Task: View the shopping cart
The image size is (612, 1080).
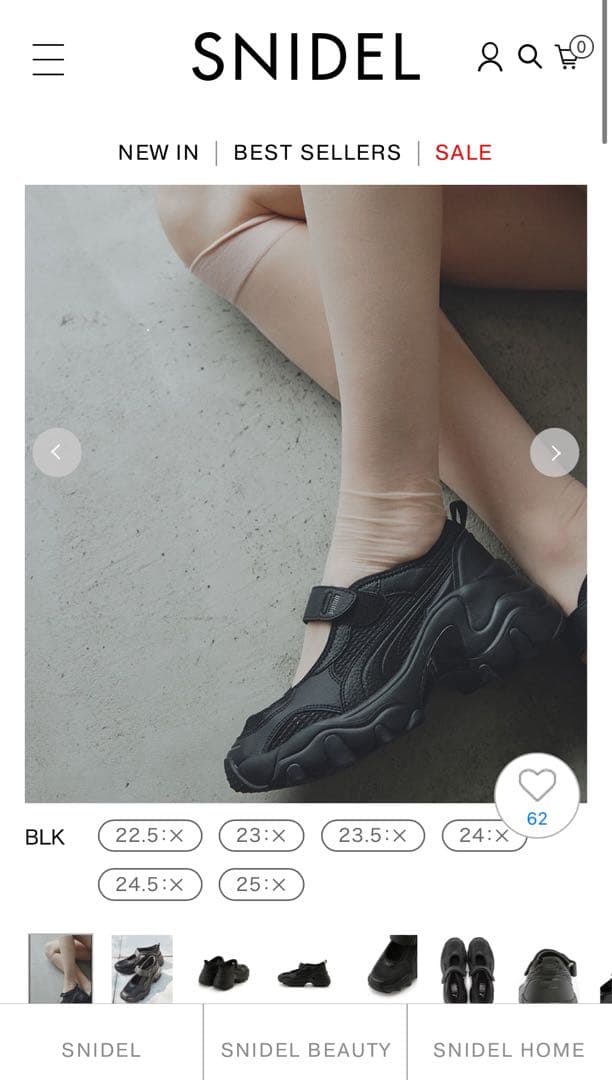Action: [571, 55]
